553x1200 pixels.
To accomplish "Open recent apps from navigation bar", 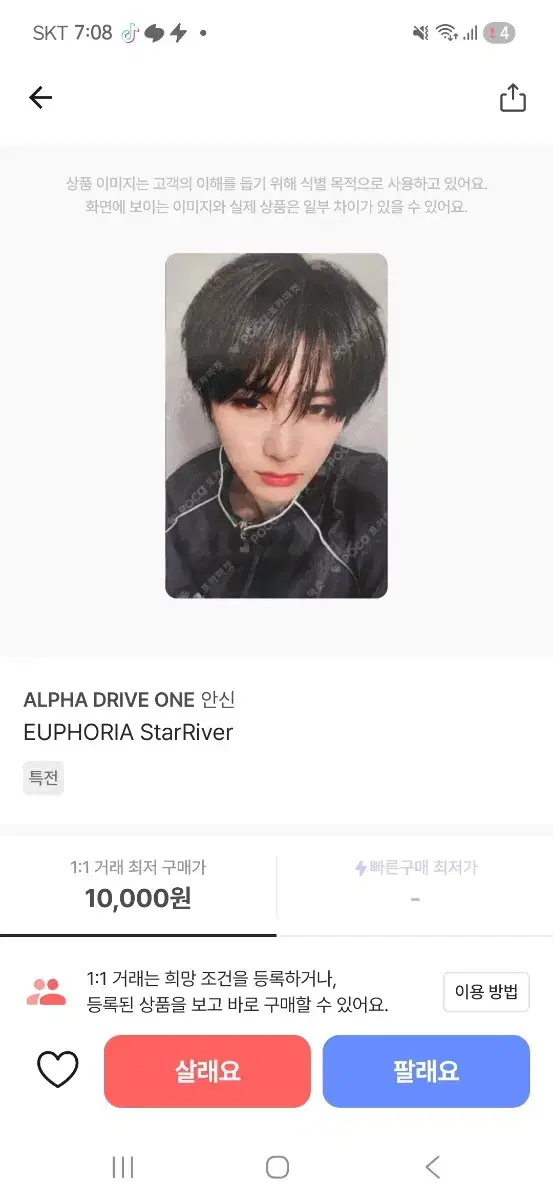I will click(123, 1166).
